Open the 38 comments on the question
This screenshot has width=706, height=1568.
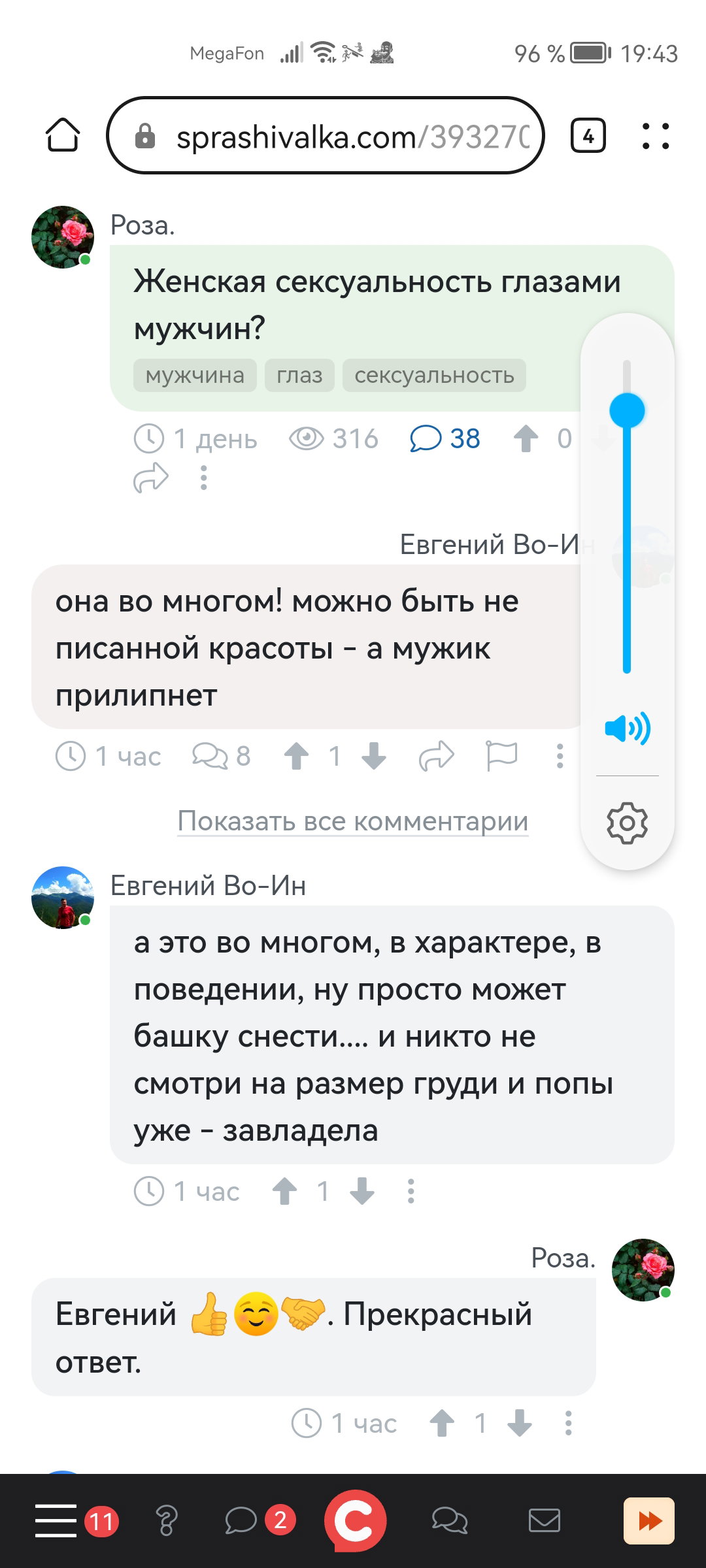pos(445,438)
